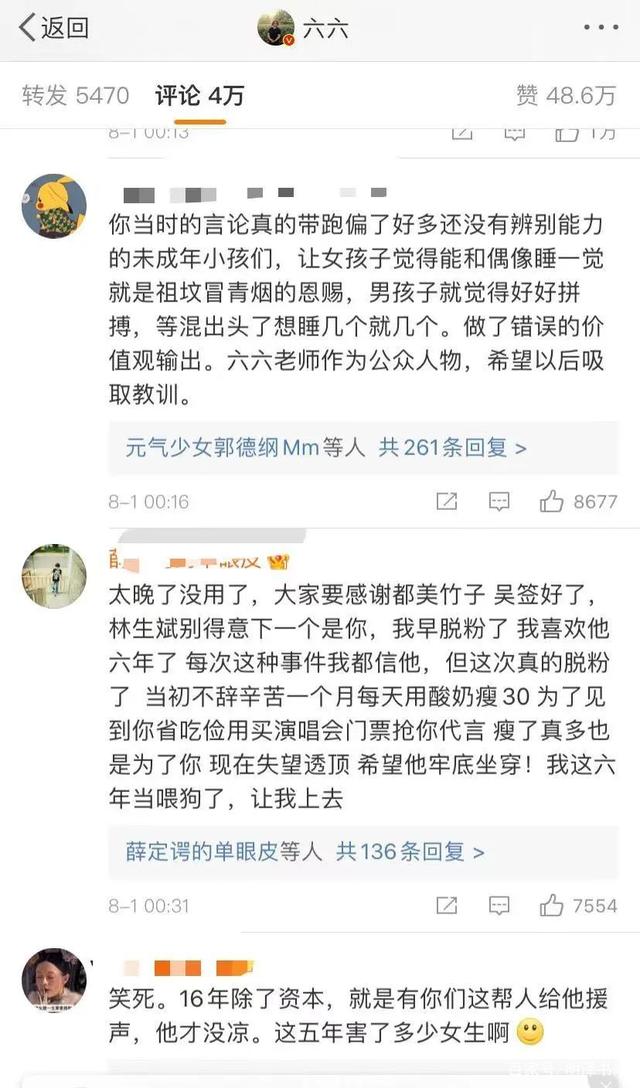Screen dimensions: 640x1088
Task: Switch to the 转发 5470 tab
Action: (75, 95)
